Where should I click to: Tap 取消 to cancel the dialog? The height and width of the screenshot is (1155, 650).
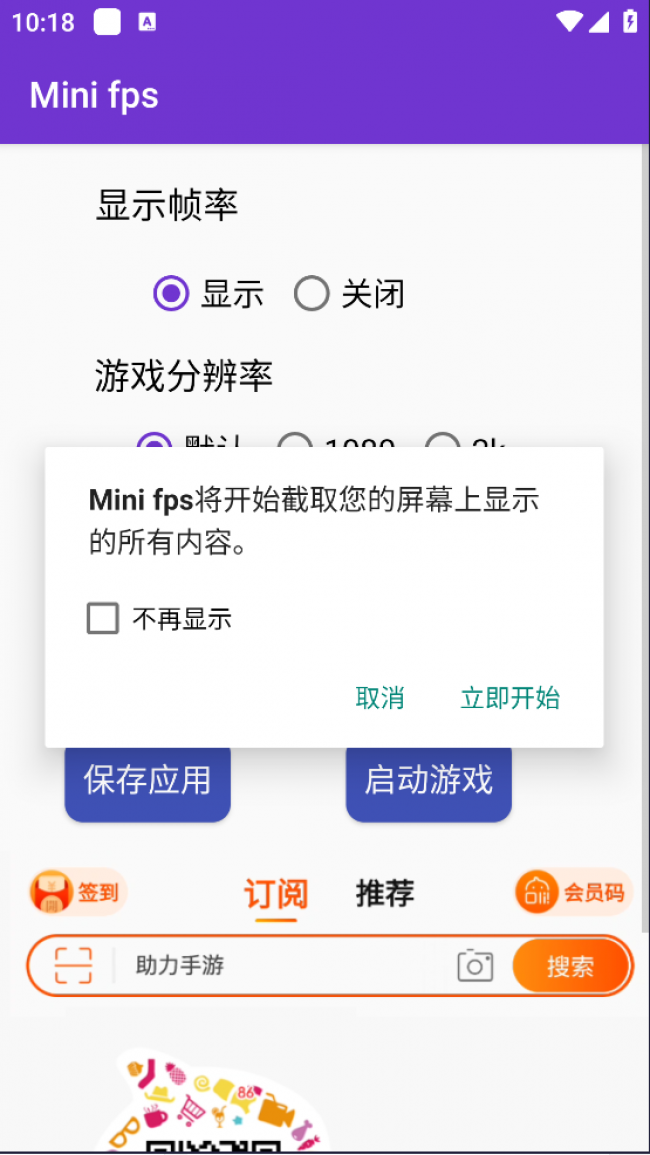[x=380, y=698]
